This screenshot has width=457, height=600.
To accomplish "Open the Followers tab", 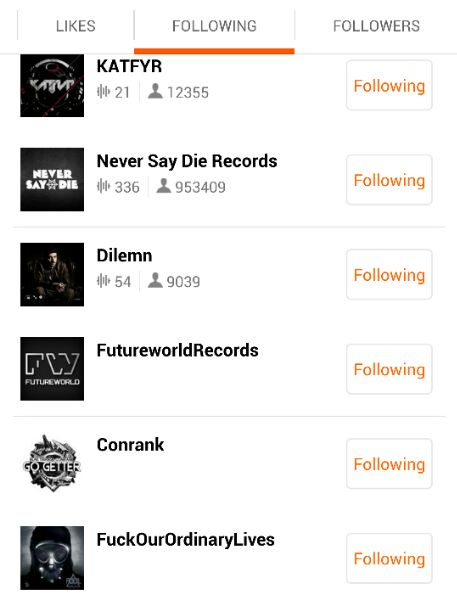I will pyautogui.click(x=376, y=26).
